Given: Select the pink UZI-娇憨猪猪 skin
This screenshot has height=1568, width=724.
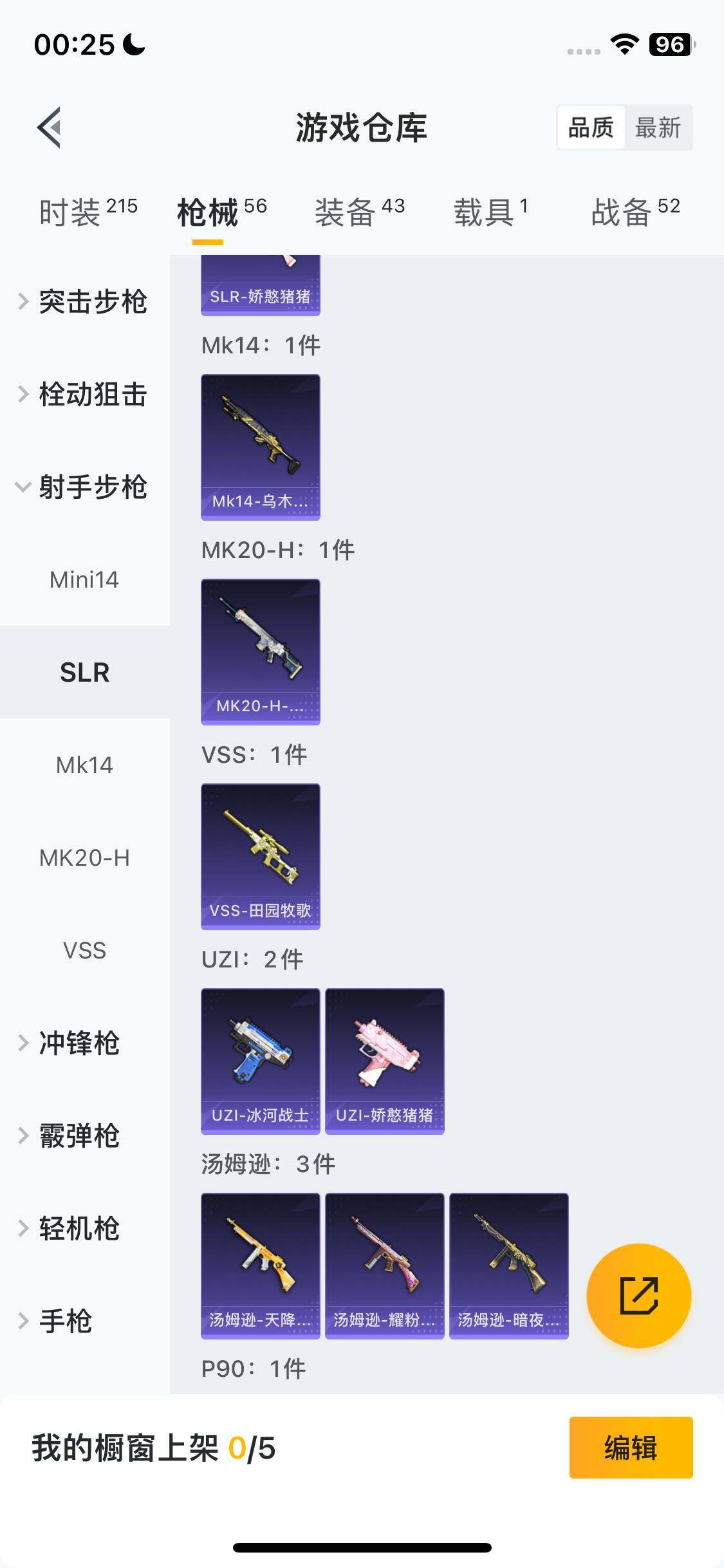Looking at the screenshot, I should (384, 1061).
